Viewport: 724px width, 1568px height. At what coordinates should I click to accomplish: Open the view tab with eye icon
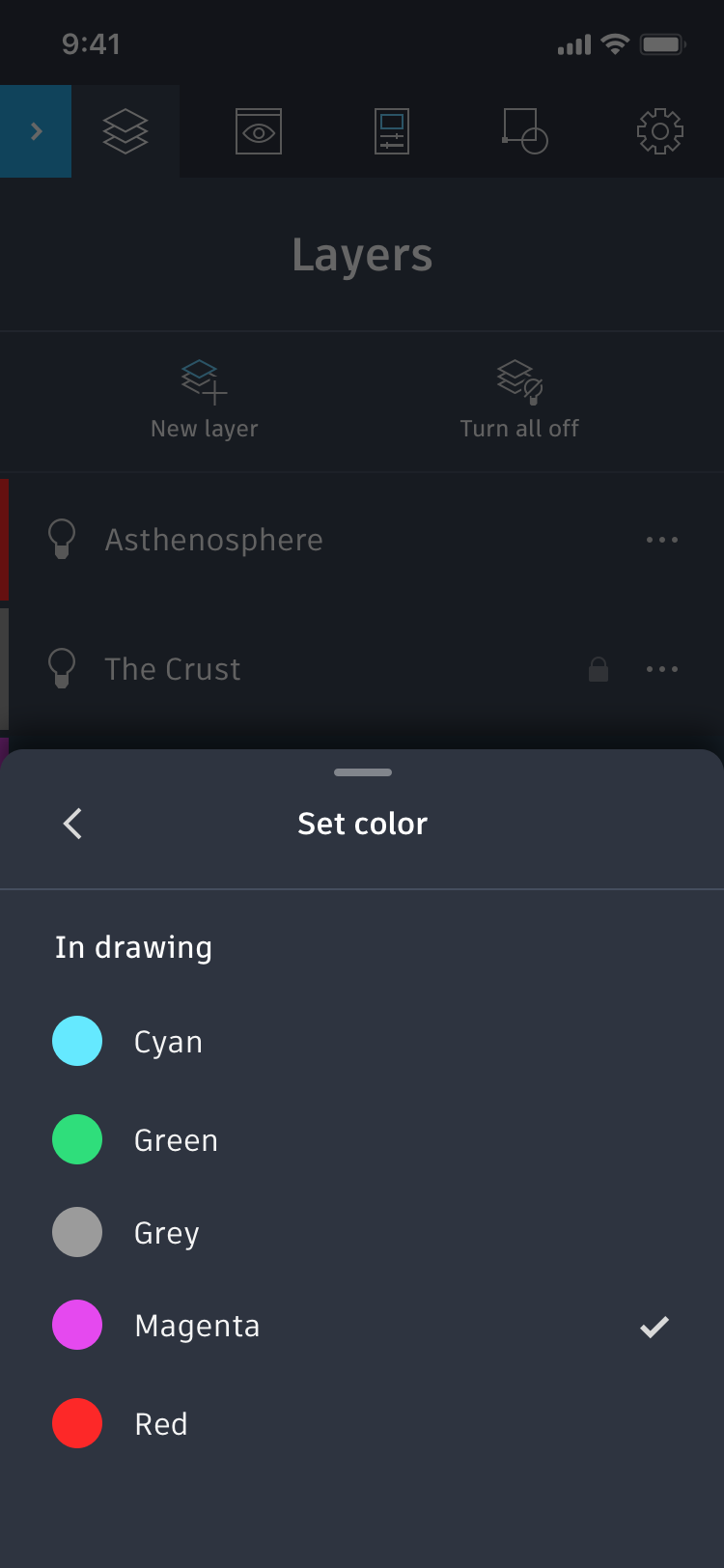pos(259,131)
